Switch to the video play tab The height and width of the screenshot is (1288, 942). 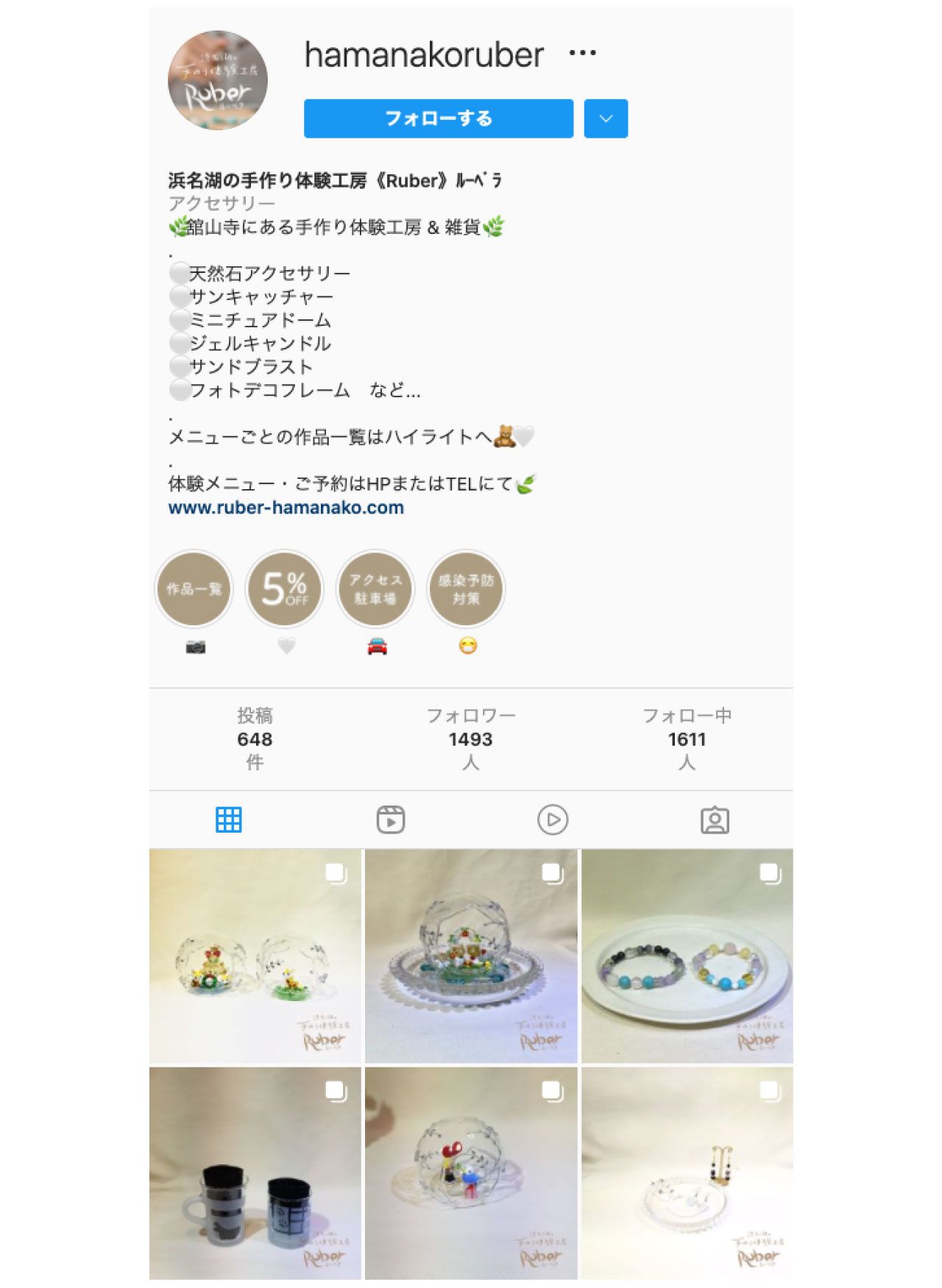pyautogui.click(x=553, y=819)
